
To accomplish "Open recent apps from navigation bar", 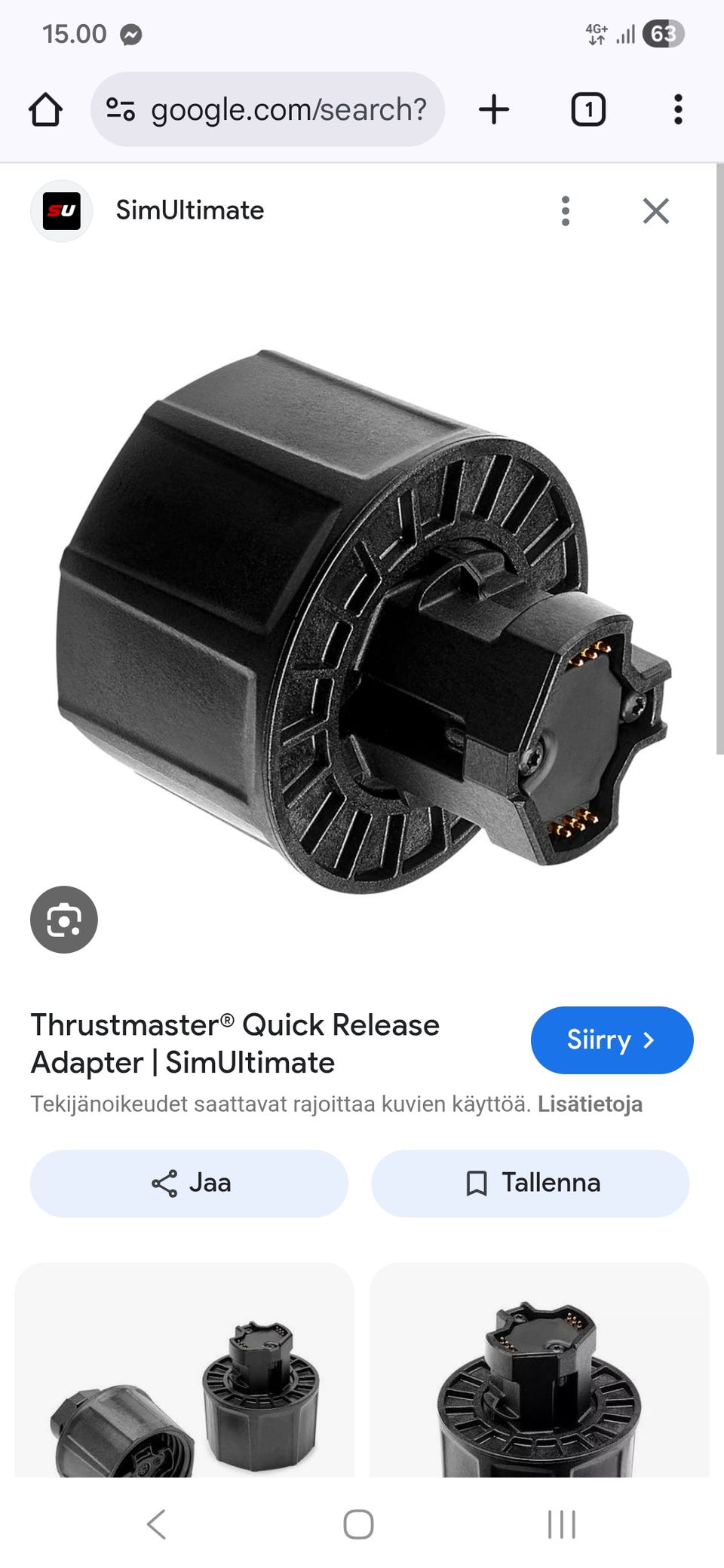I will point(561,1524).
